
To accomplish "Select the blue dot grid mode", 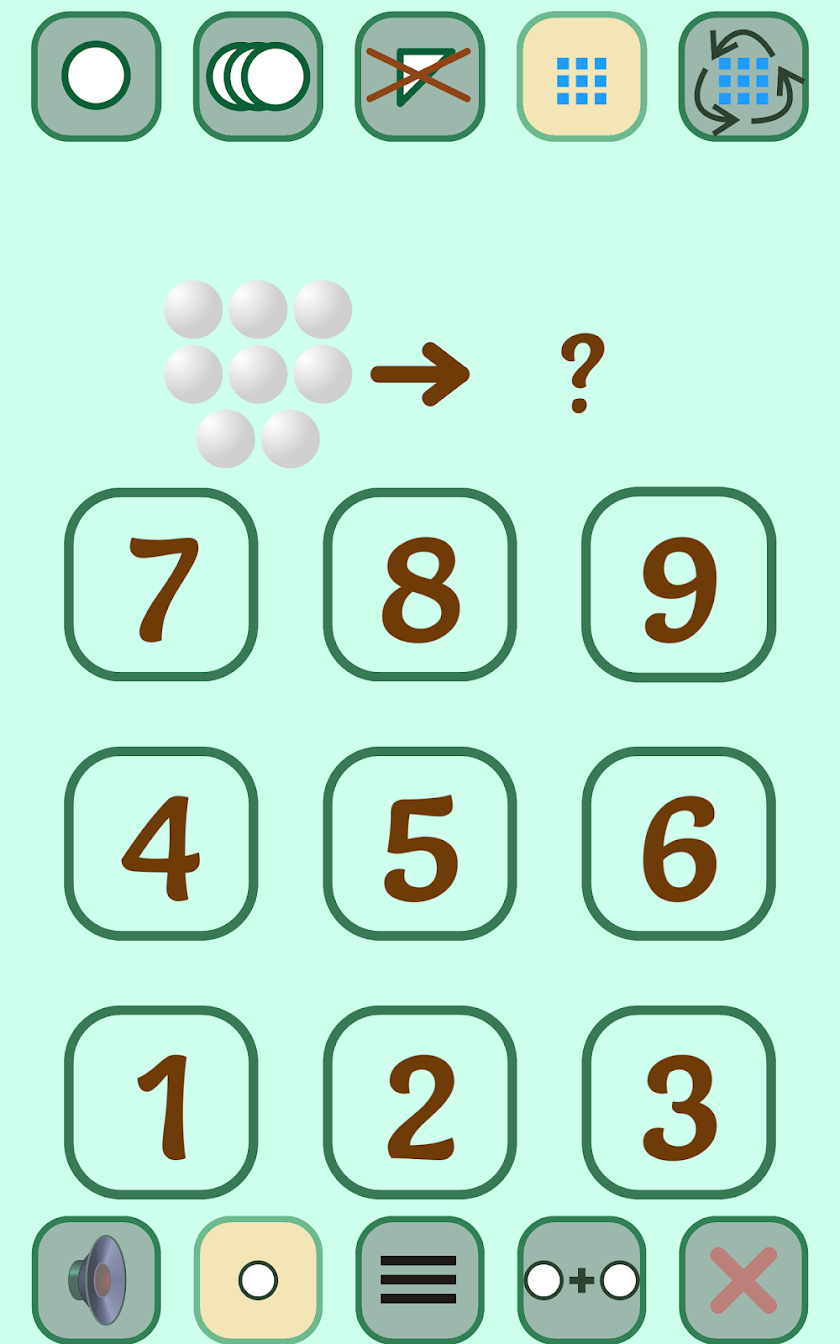I will tap(582, 76).
